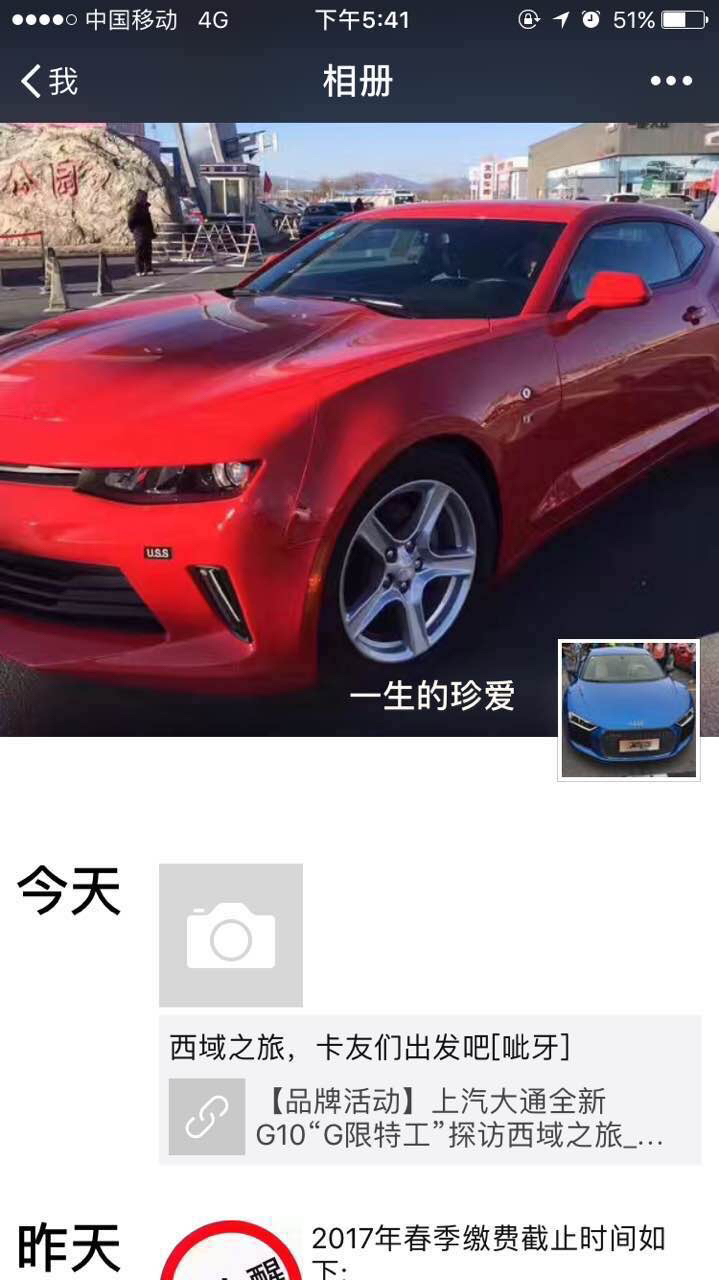719x1280 pixels.
Task: Open the three-dot overflow menu
Action: (x=670, y=81)
